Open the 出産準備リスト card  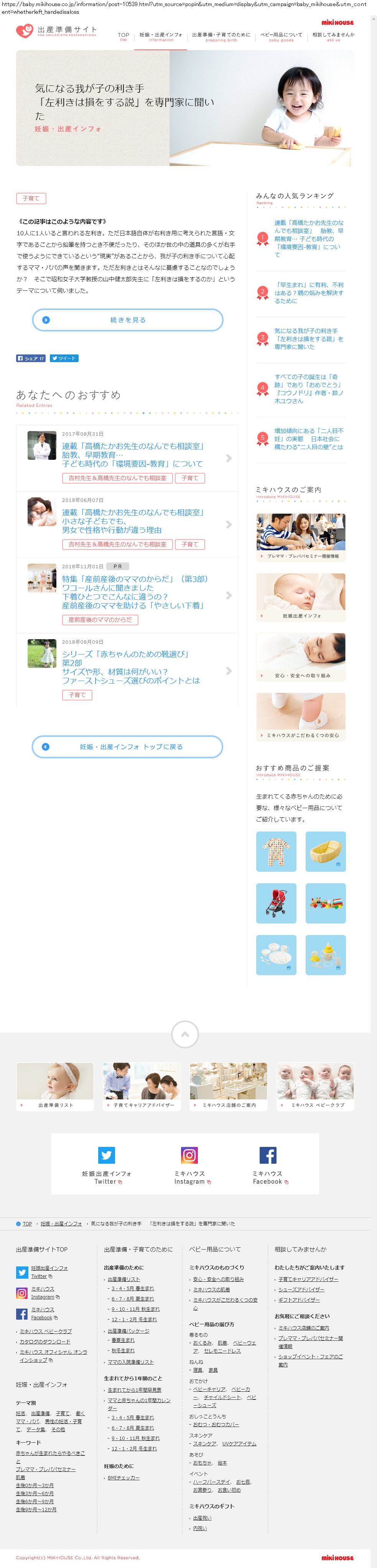coord(56,1086)
